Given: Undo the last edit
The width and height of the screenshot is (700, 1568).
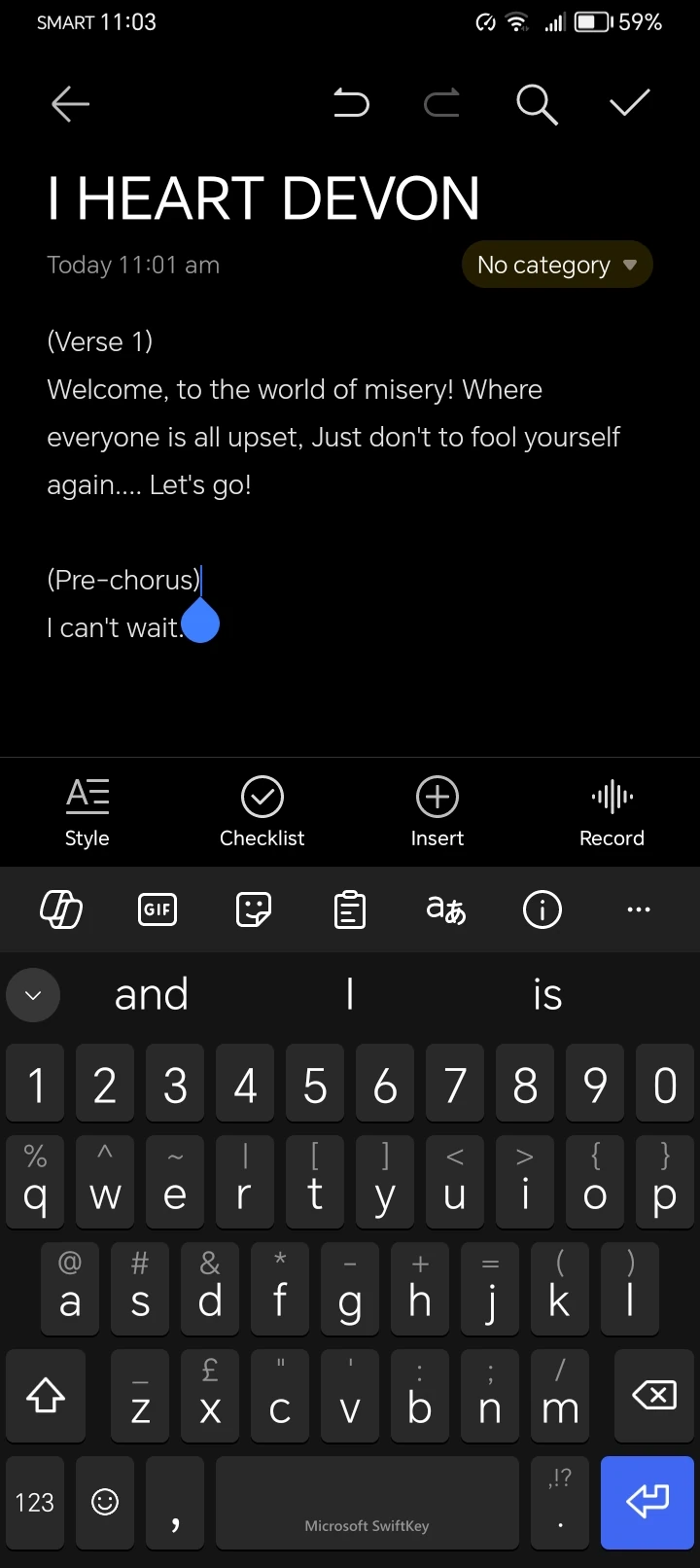Looking at the screenshot, I should coord(351,102).
